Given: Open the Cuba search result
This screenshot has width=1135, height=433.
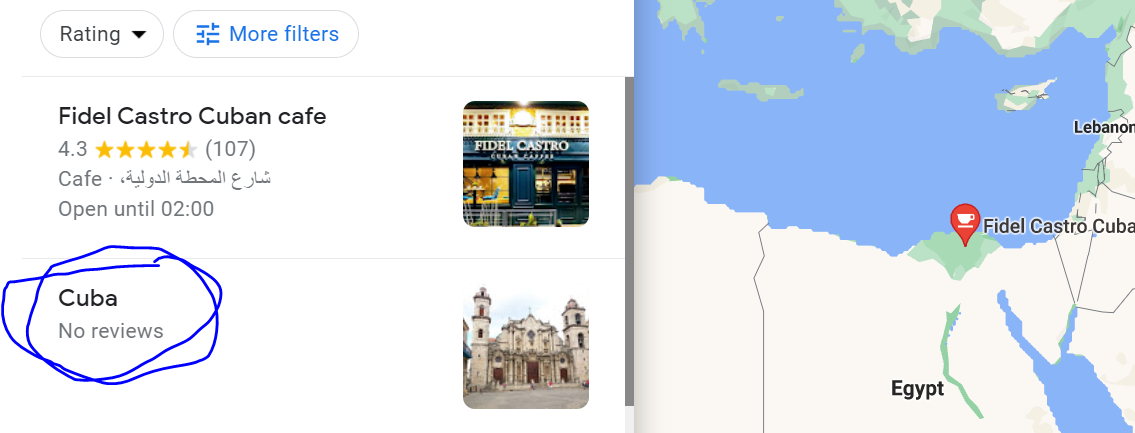Looking at the screenshot, I should 88,298.
